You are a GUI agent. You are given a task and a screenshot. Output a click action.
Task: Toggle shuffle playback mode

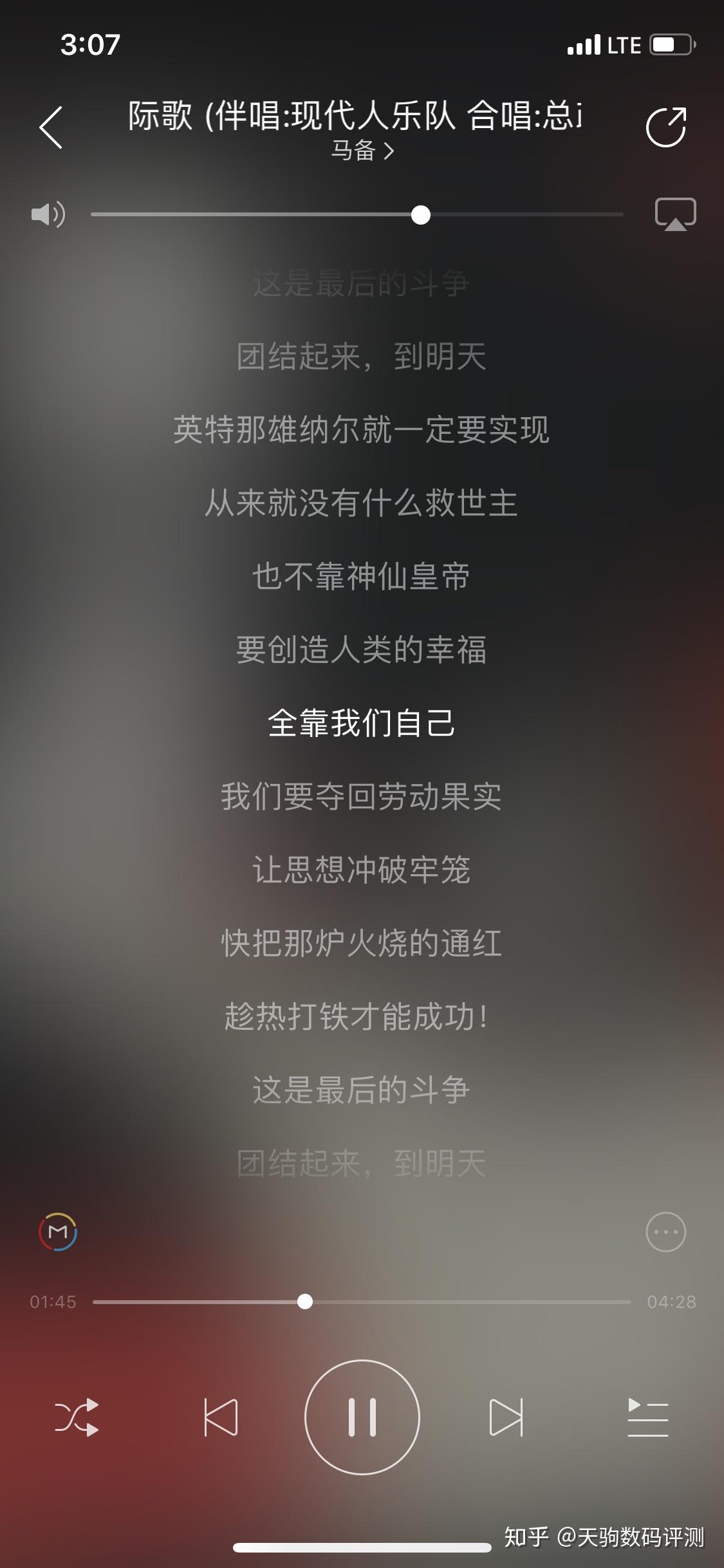pyautogui.click(x=77, y=1419)
